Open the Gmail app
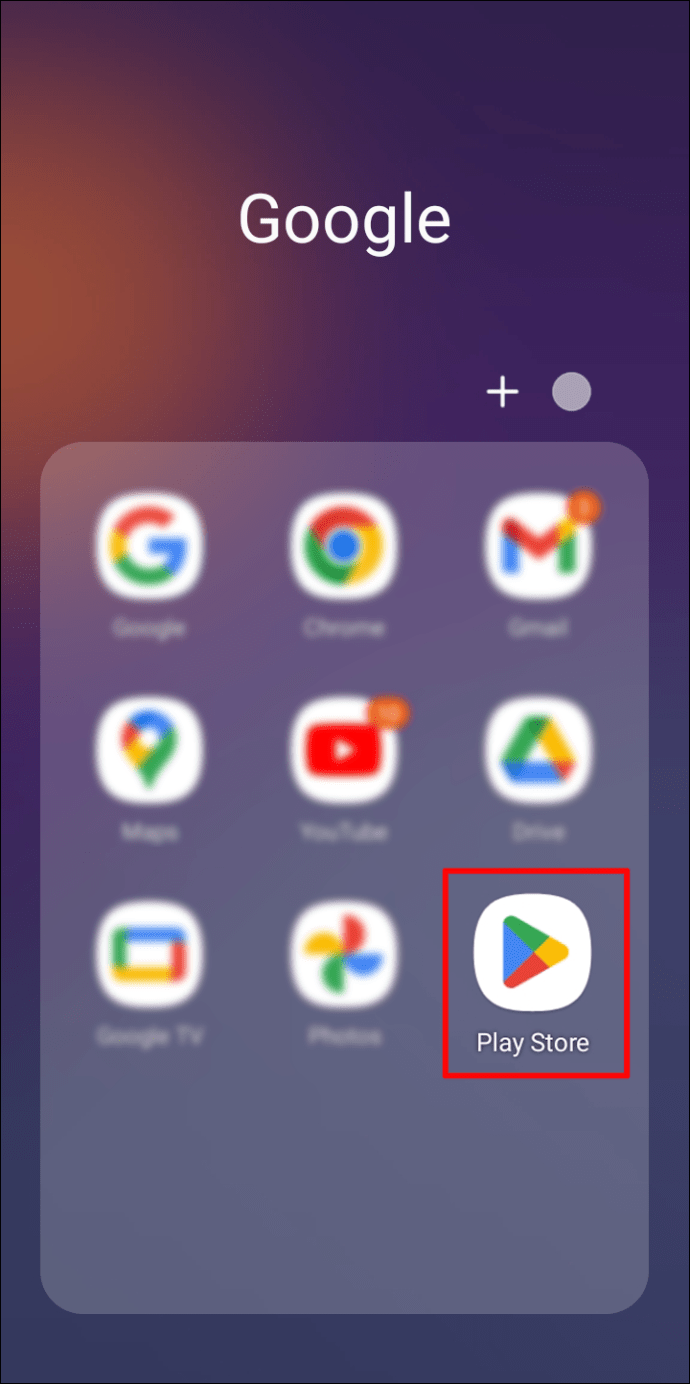 538,547
